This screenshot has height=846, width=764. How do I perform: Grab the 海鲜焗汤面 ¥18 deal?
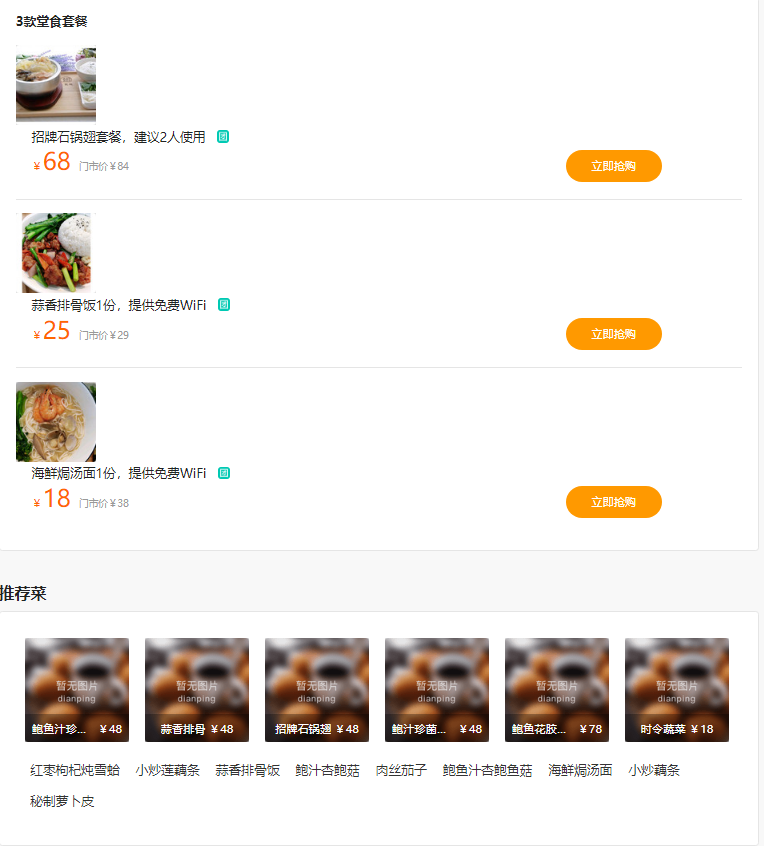[613, 502]
